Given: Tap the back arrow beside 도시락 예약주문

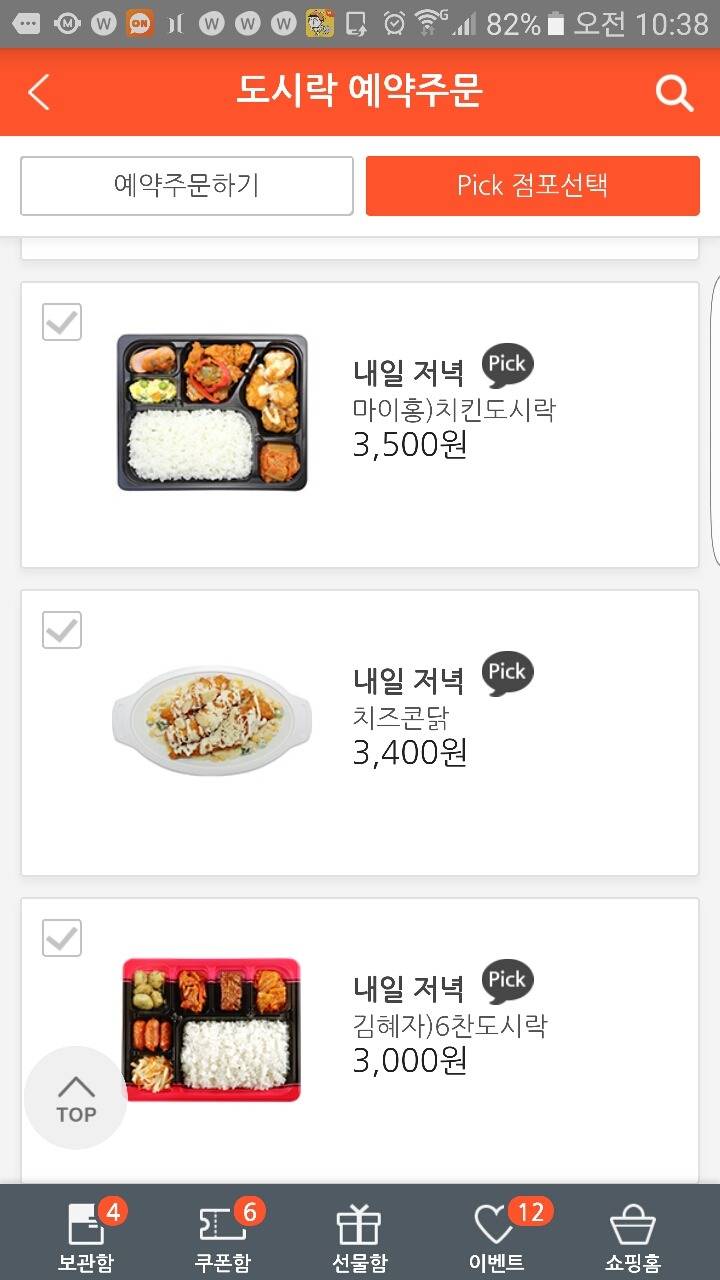Looking at the screenshot, I should pyautogui.click(x=38, y=92).
